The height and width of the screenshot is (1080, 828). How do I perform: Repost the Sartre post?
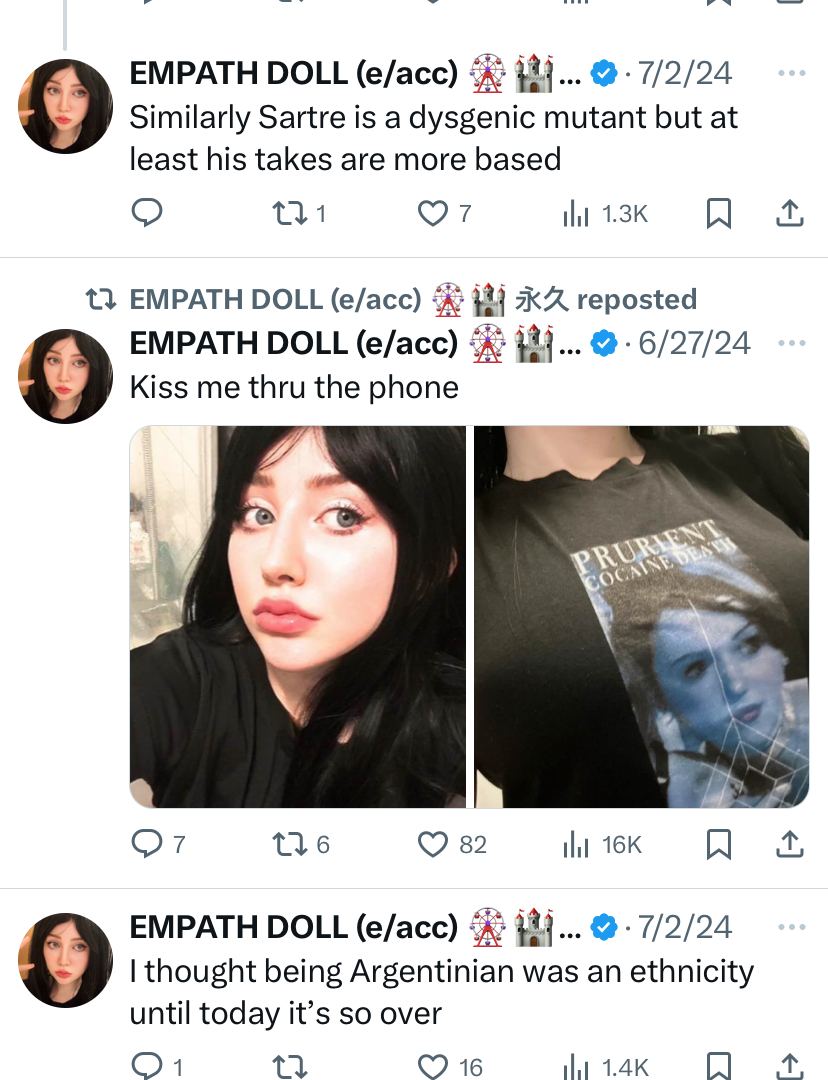(x=299, y=214)
